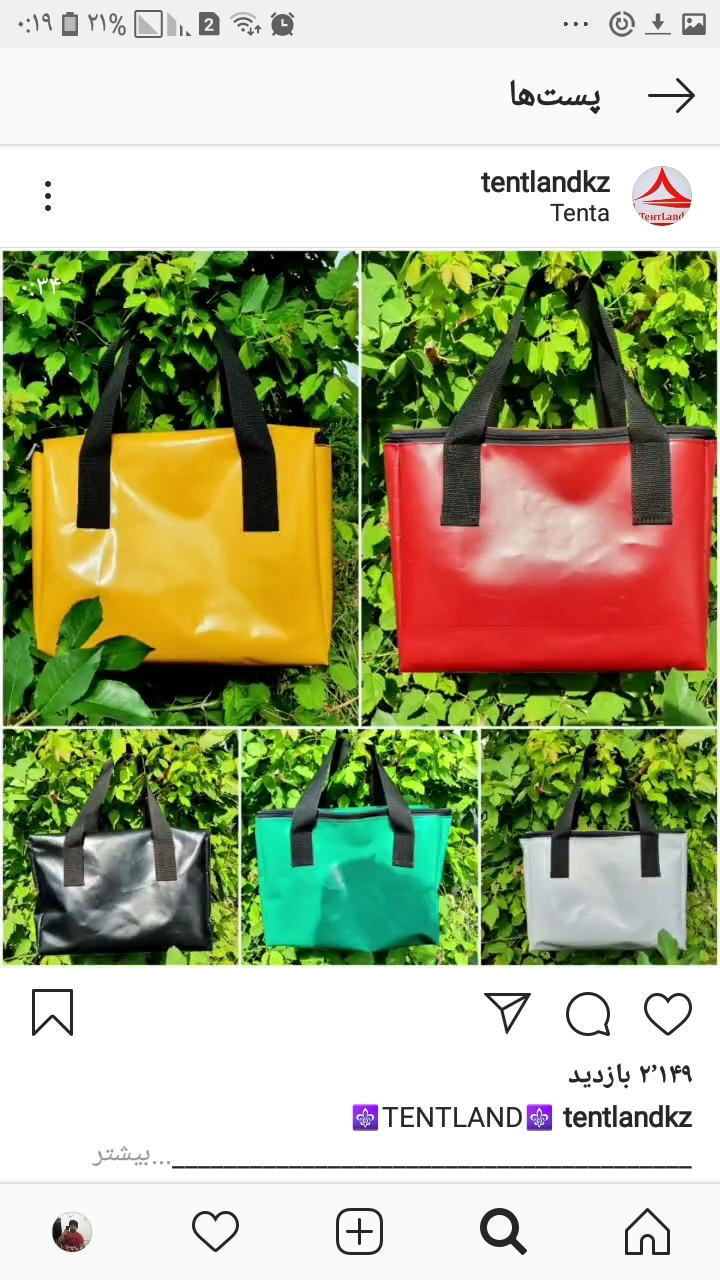Screen dimensions: 720x1280
Task: Go to my profile tab
Action: (72, 1231)
